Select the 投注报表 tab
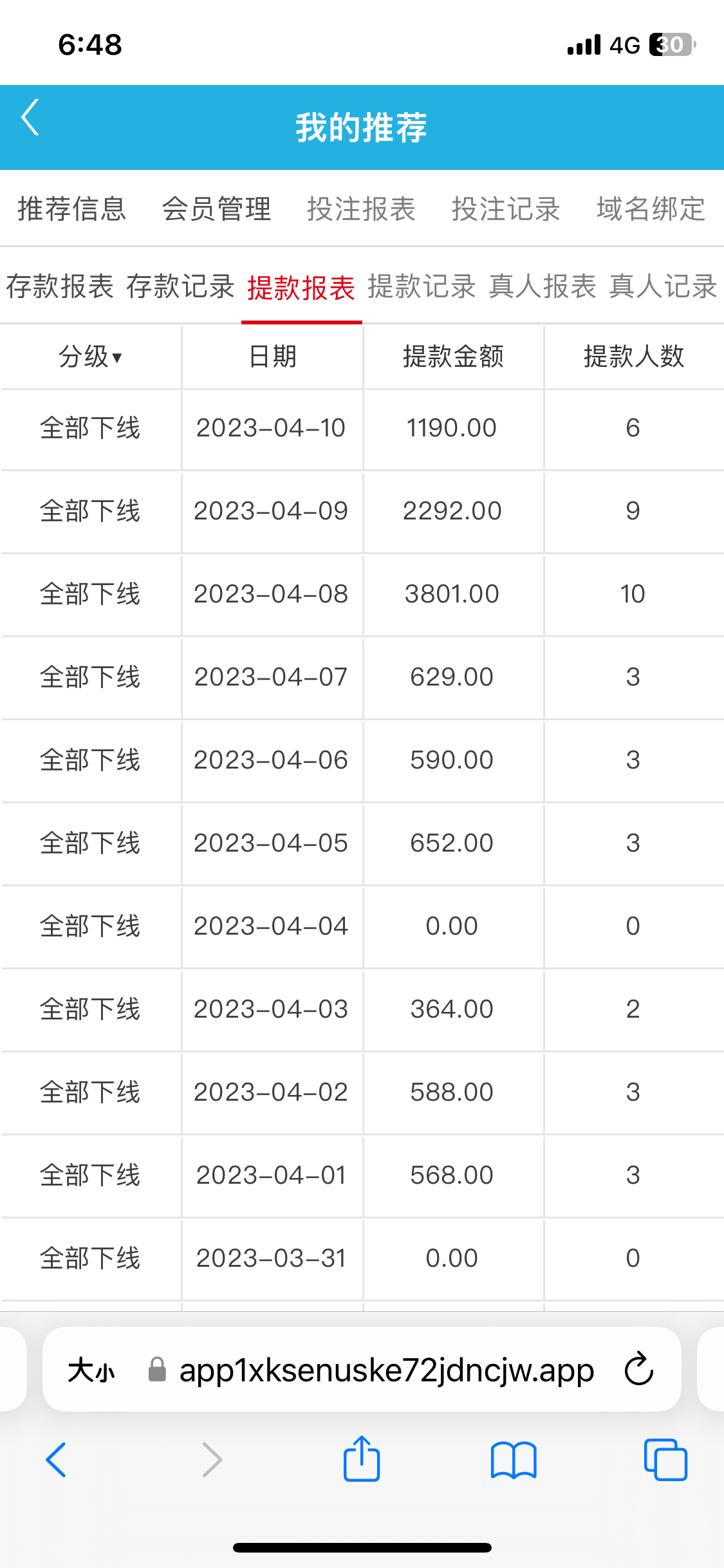 [361, 209]
